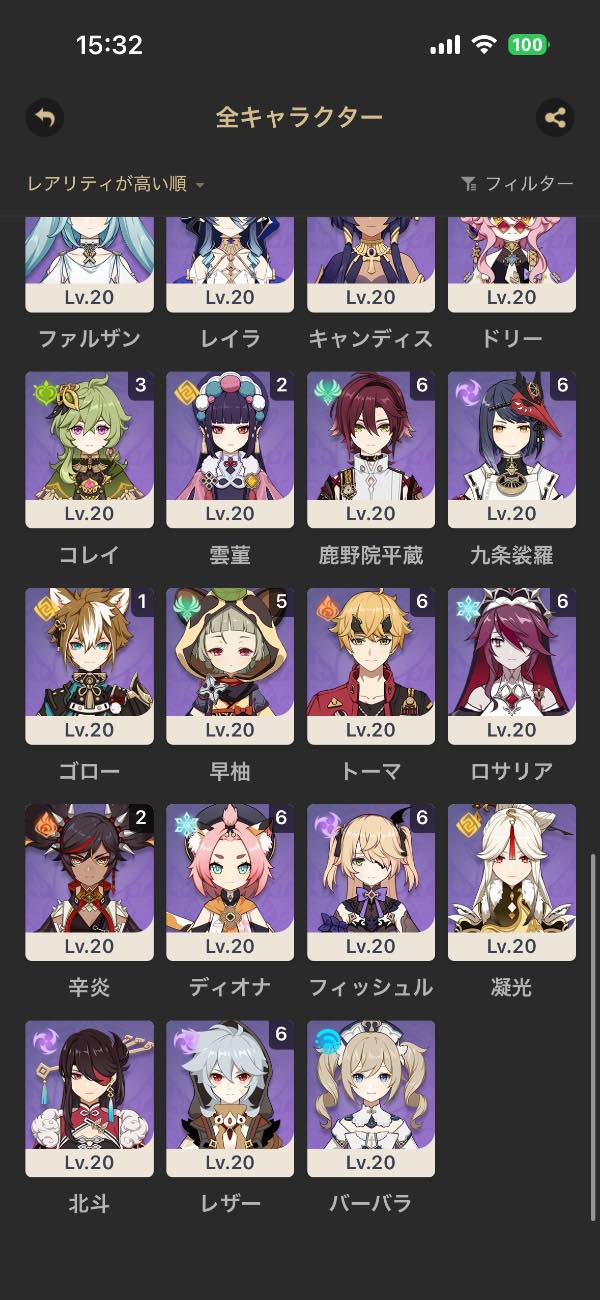Open 辛炎 character card

[89, 881]
